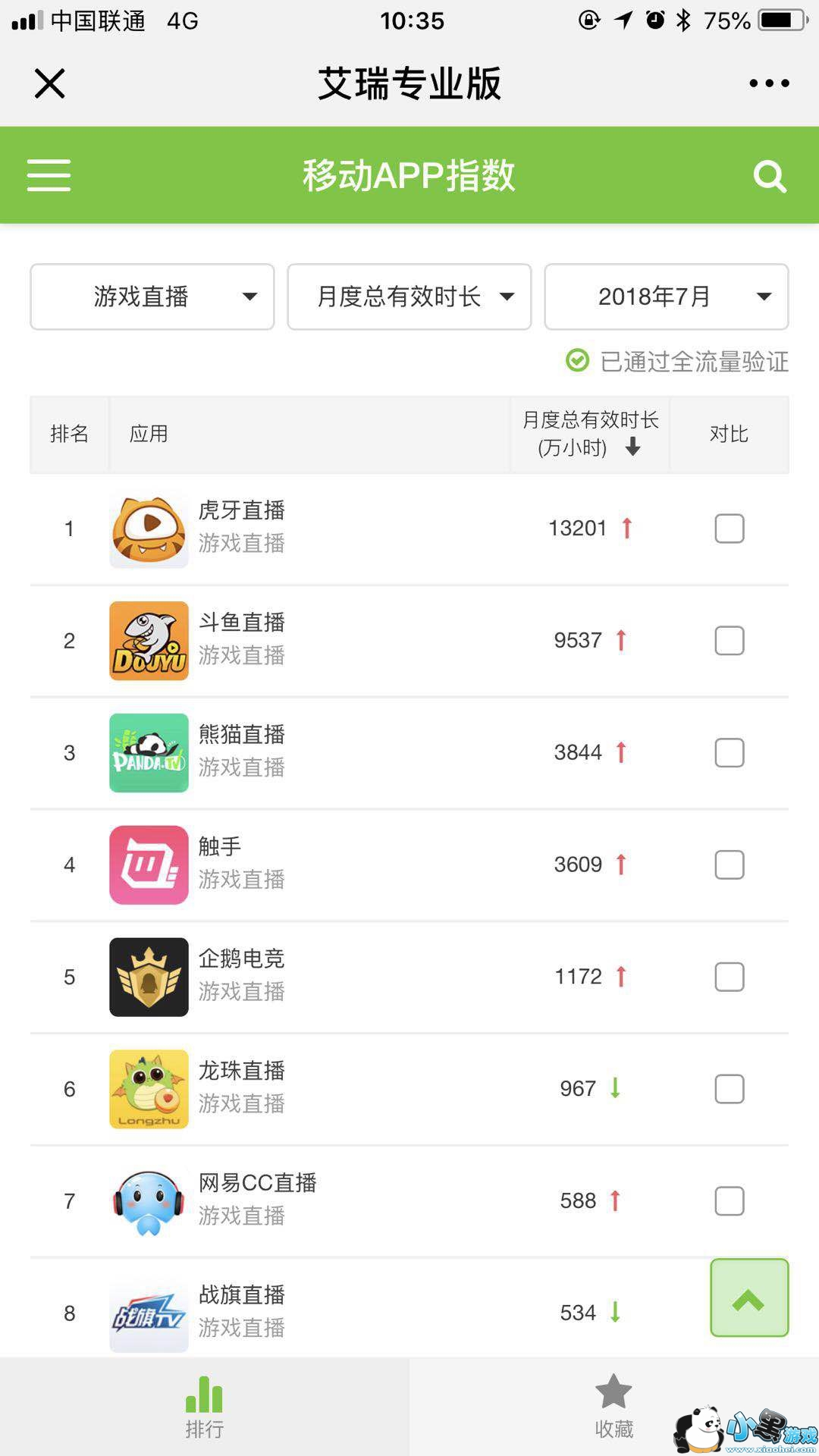Image resolution: width=819 pixels, height=1456 pixels.
Task: Expand the 月度总有效时长 metric dropdown
Action: click(409, 297)
